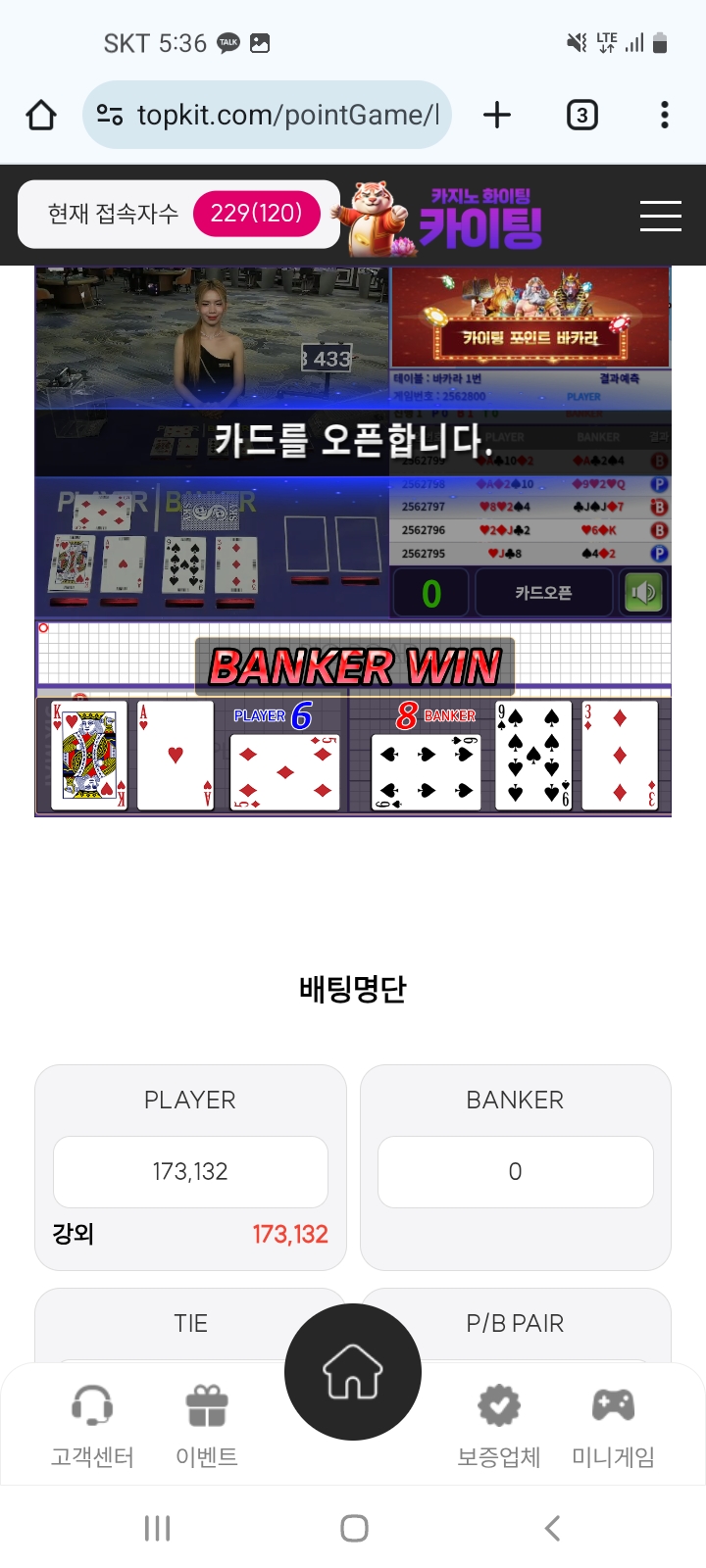Toggle the green game sound speaker

[643, 593]
